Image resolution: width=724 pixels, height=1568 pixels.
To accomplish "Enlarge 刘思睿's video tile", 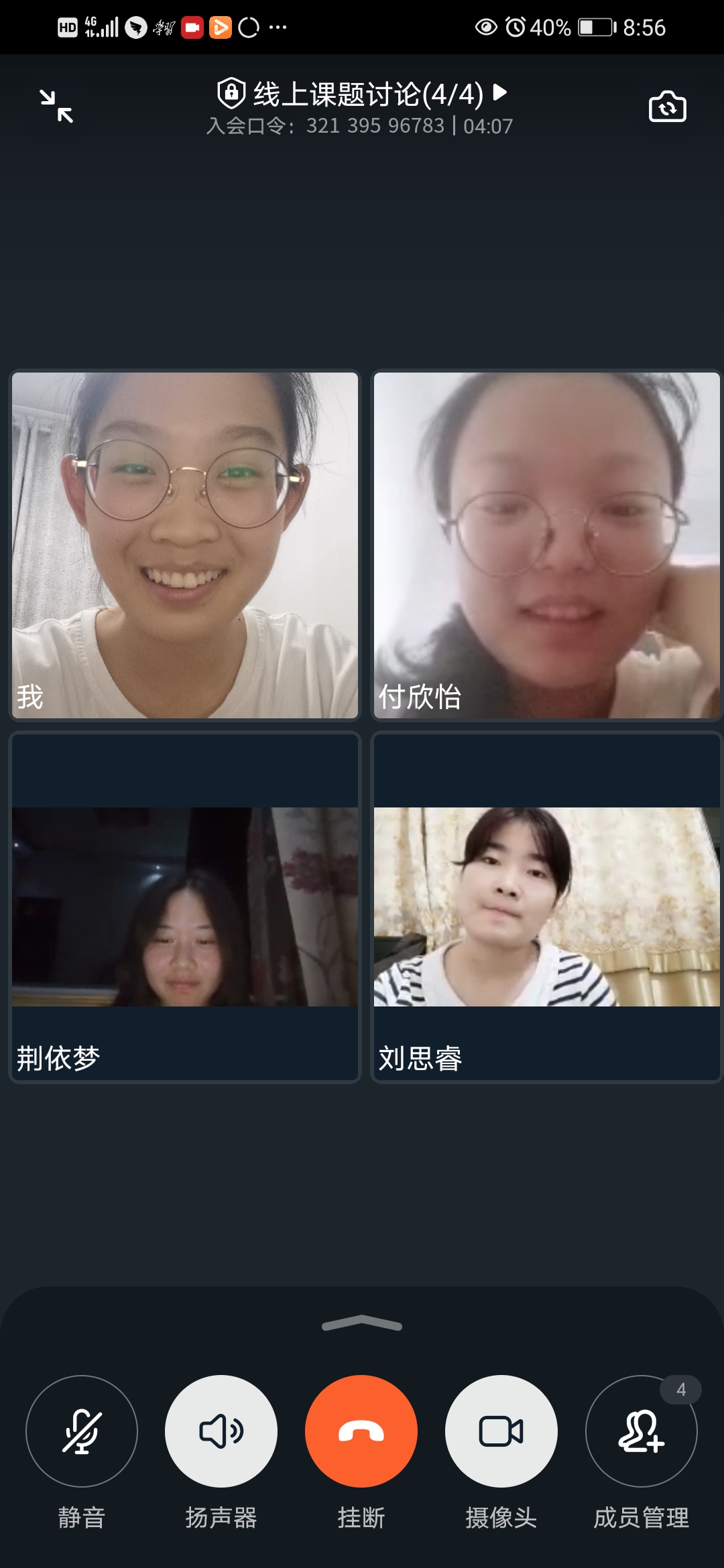I will coord(546,907).
